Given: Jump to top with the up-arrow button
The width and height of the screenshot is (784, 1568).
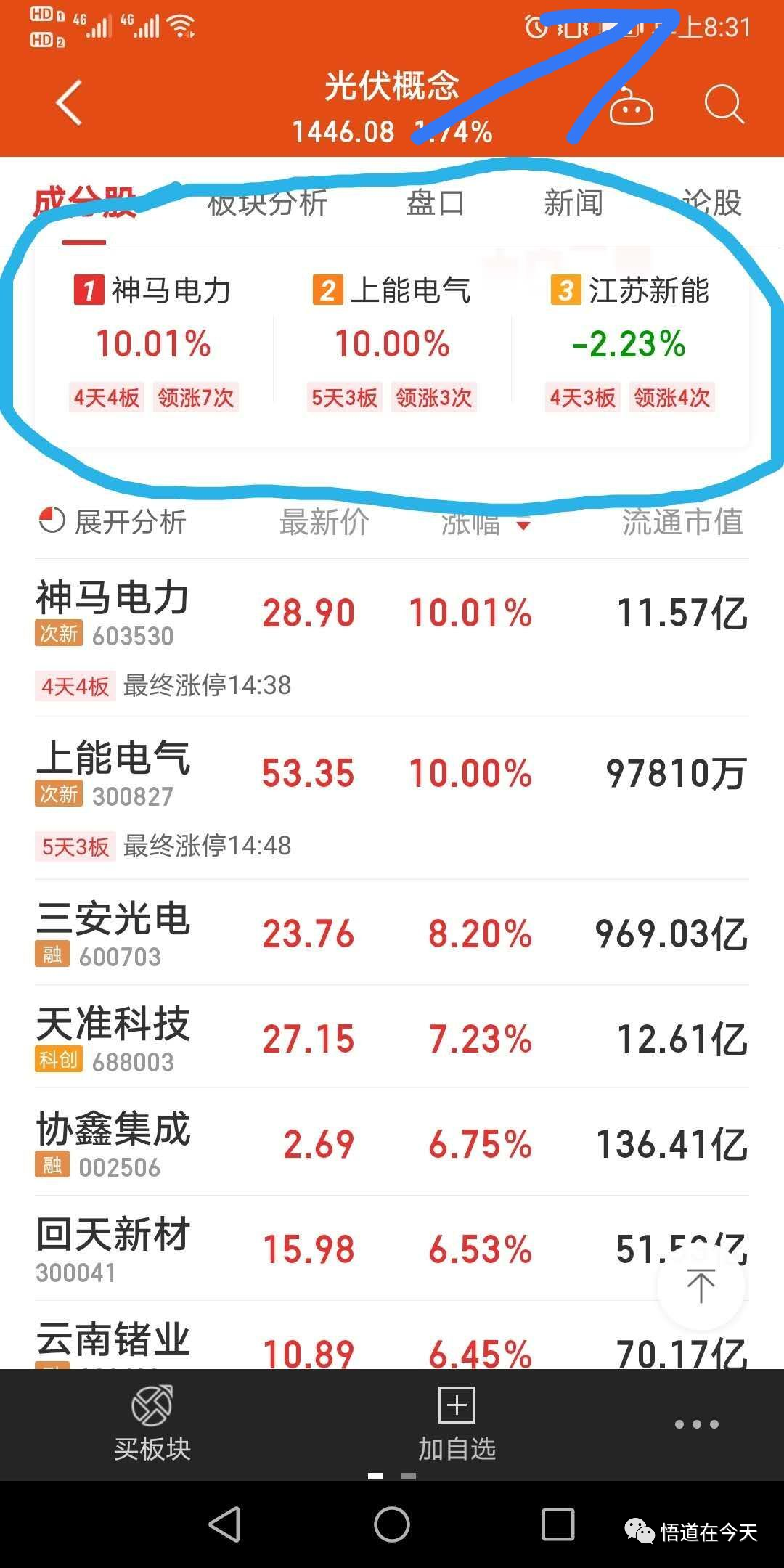Looking at the screenshot, I should click(x=701, y=1286).
